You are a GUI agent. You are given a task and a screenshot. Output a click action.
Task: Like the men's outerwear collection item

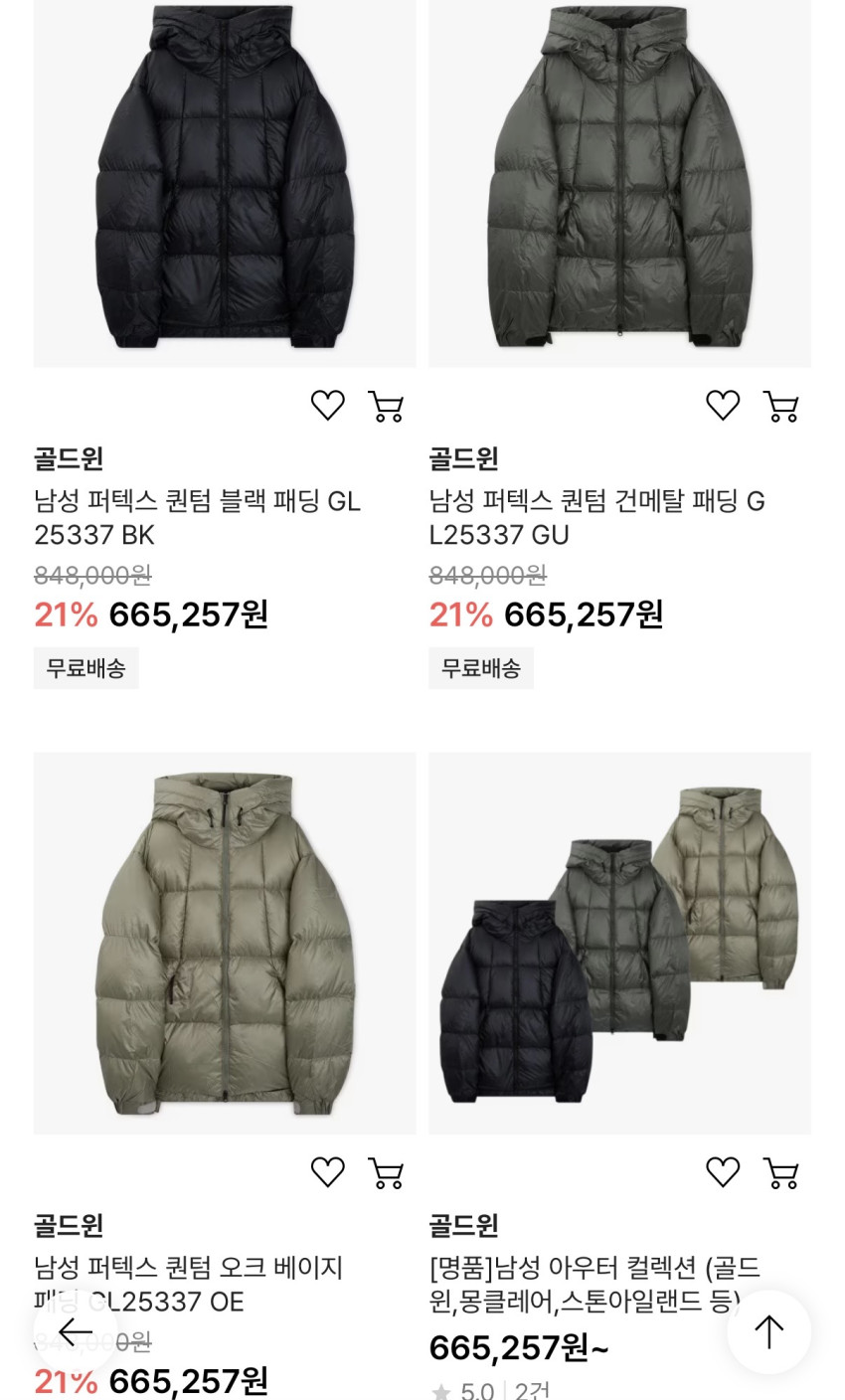click(723, 1172)
